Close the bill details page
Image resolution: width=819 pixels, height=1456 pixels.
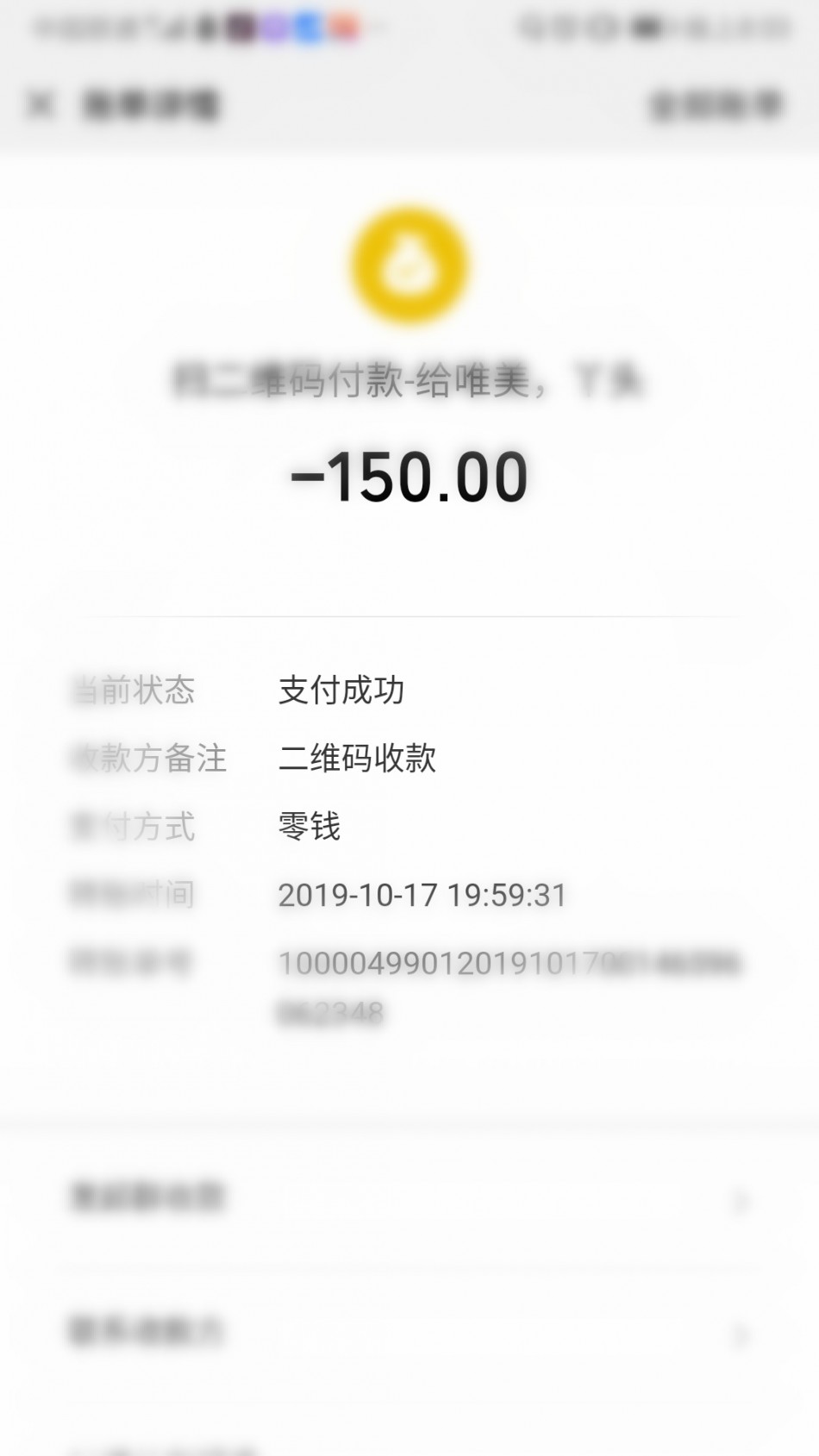click(41, 105)
